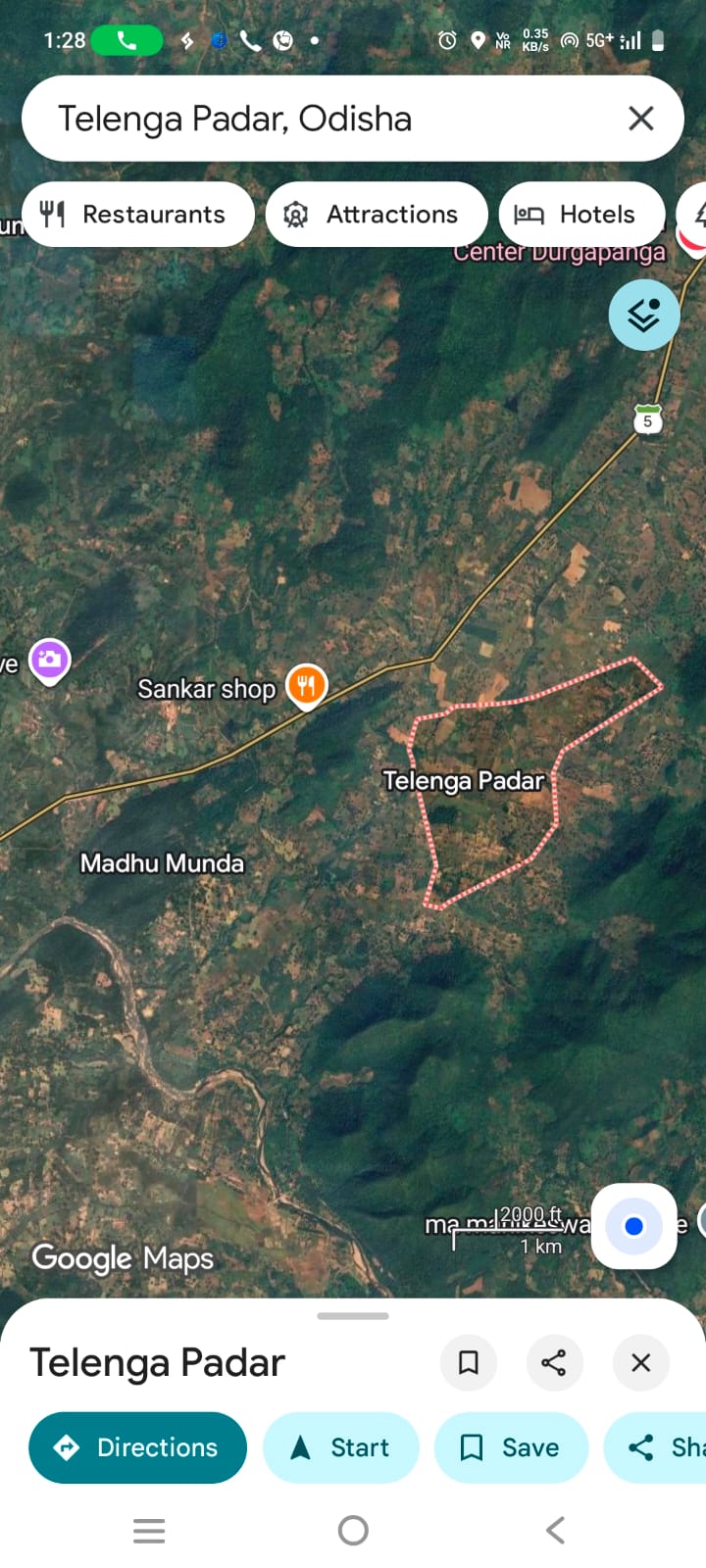Go to the phone's home screen
The width and height of the screenshot is (706, 1568).
point(353,1530)
